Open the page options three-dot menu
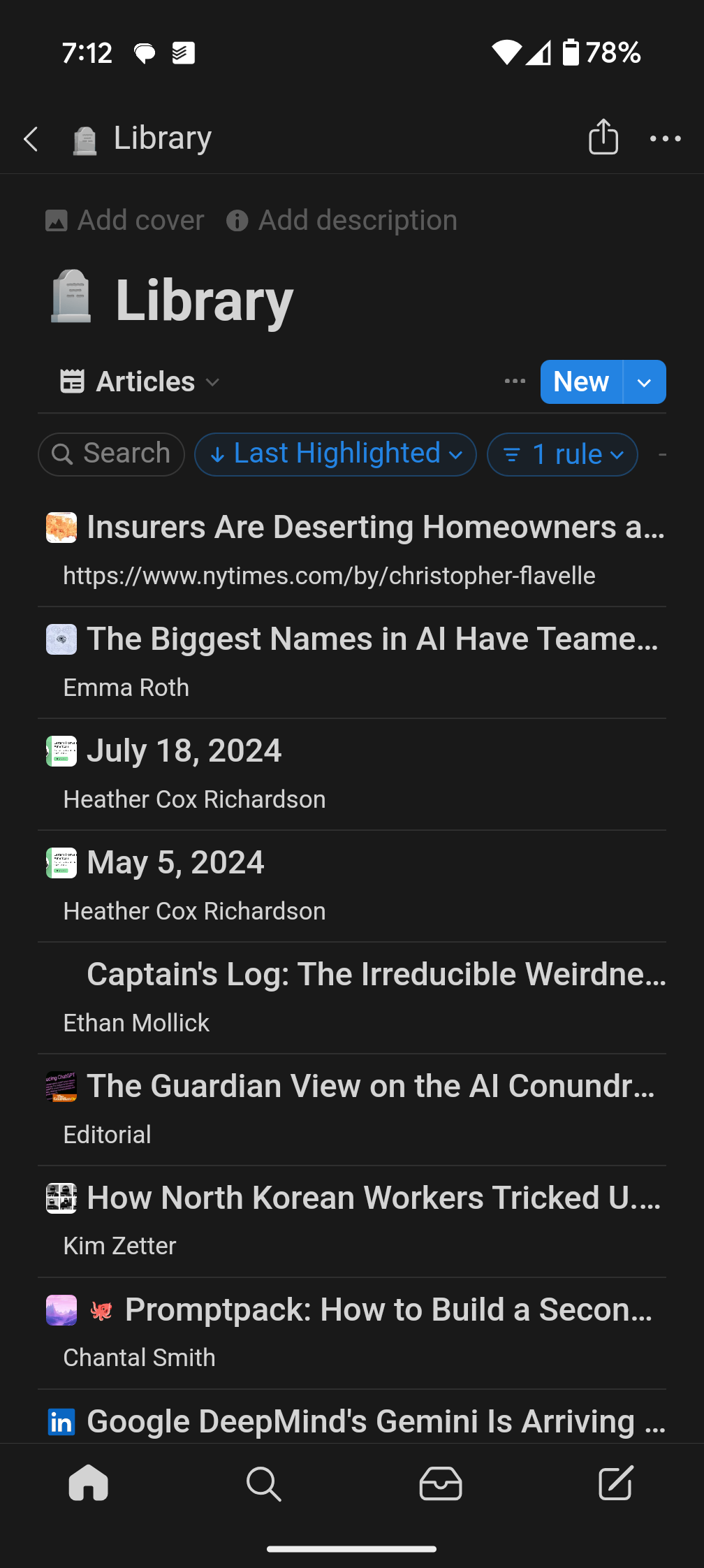 pos(664,139)
